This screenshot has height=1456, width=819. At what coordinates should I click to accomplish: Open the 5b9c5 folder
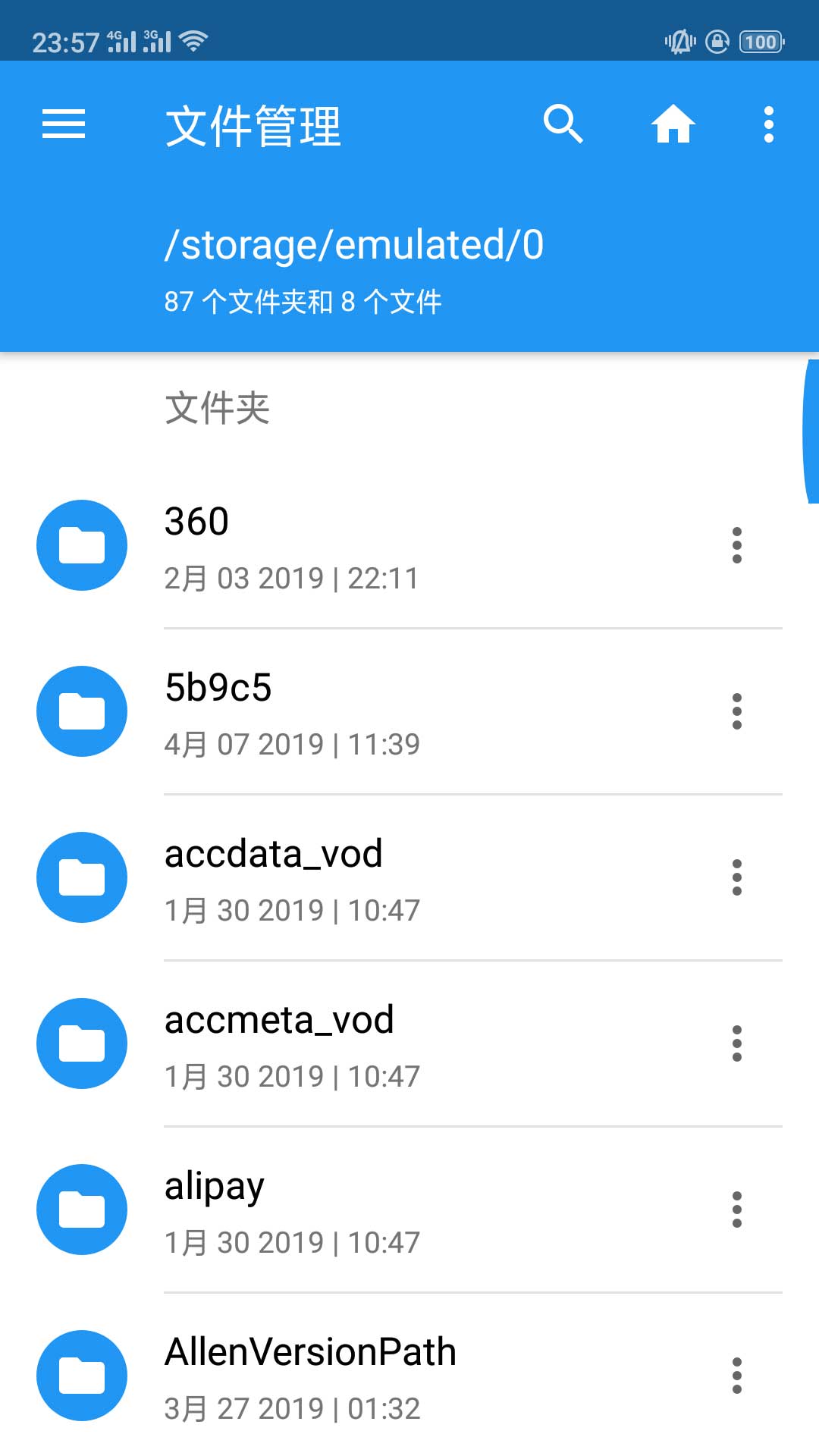coord(379,712)
